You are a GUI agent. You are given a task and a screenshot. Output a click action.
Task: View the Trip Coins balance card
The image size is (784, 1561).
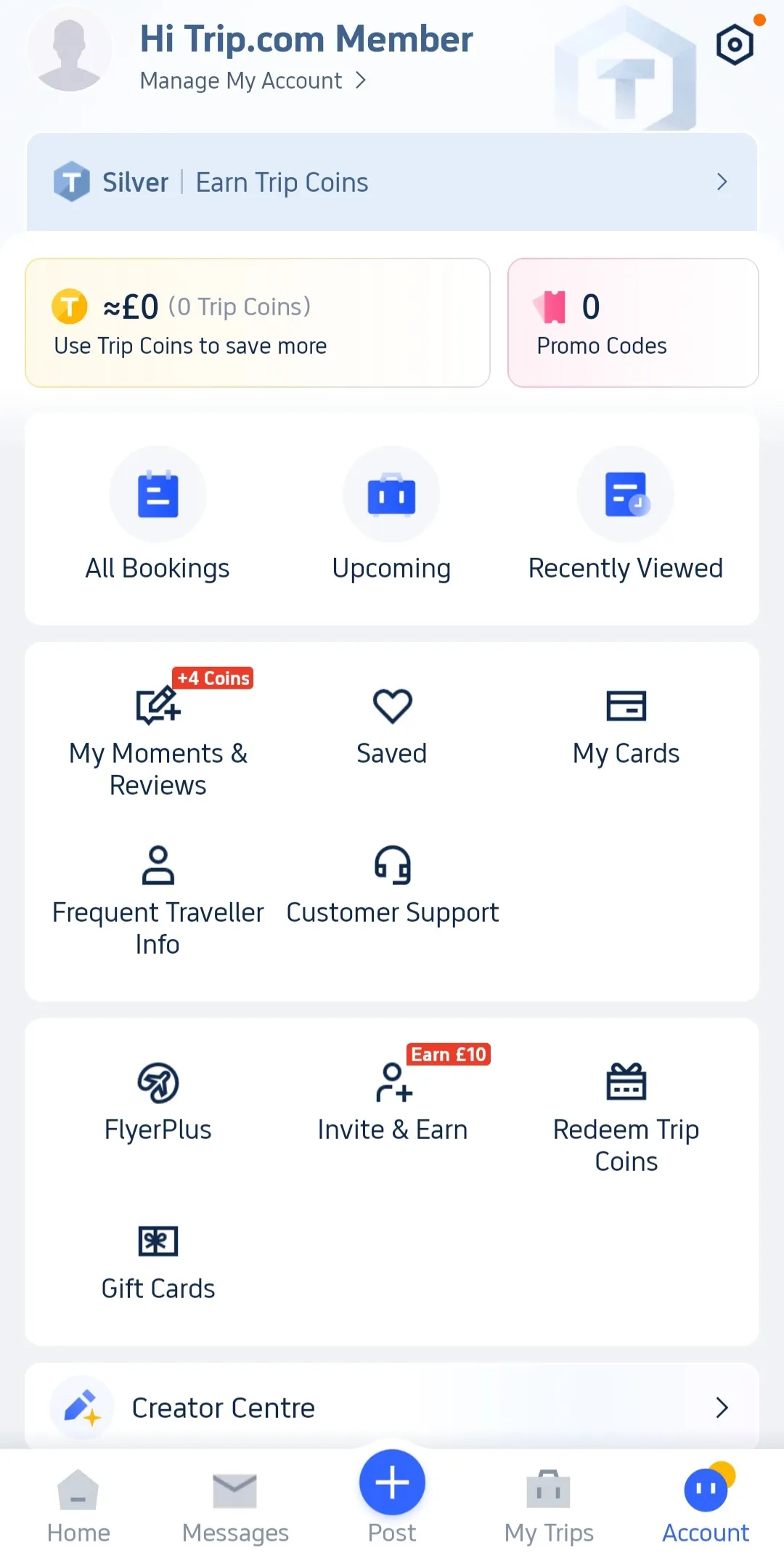[x=258, y=323]
